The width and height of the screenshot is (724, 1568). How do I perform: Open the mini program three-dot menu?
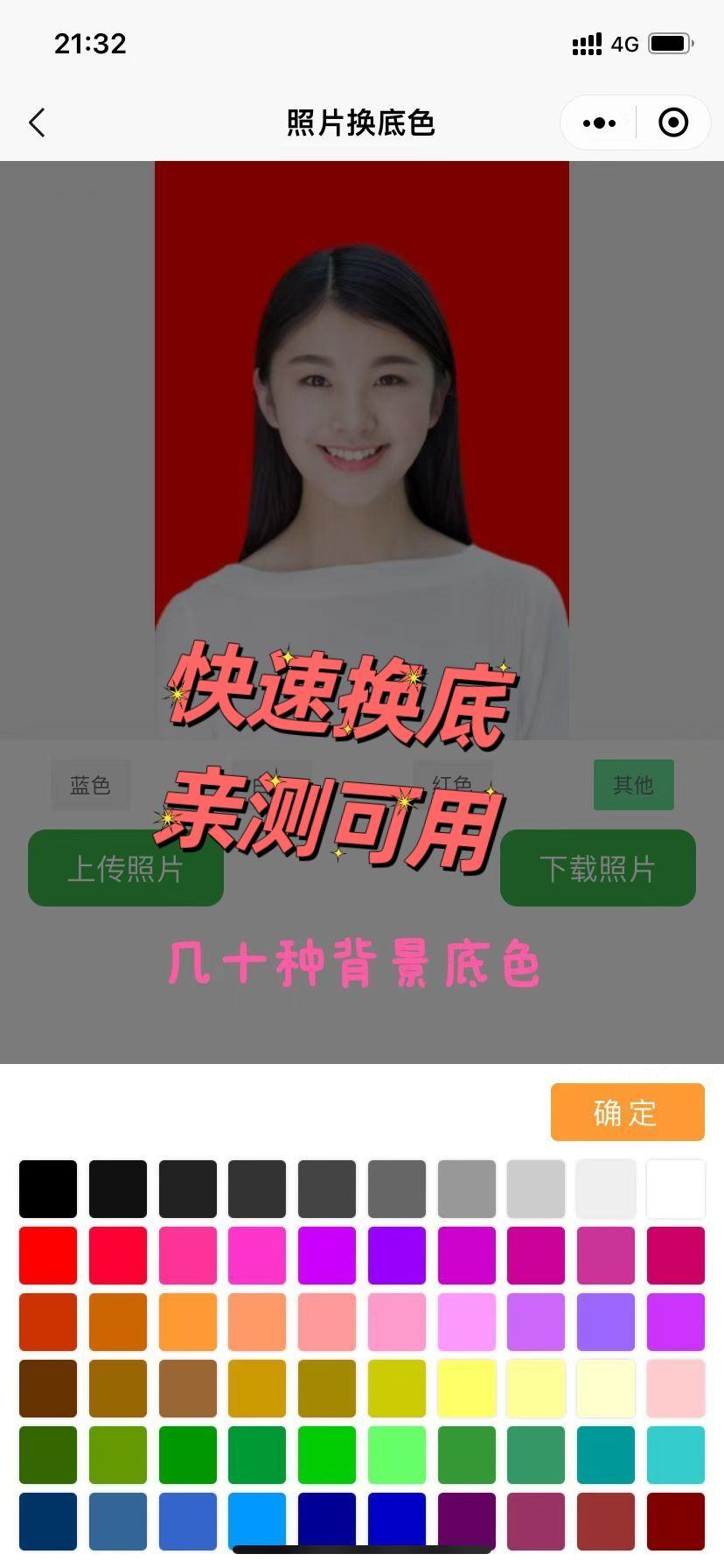click(599, 123)
